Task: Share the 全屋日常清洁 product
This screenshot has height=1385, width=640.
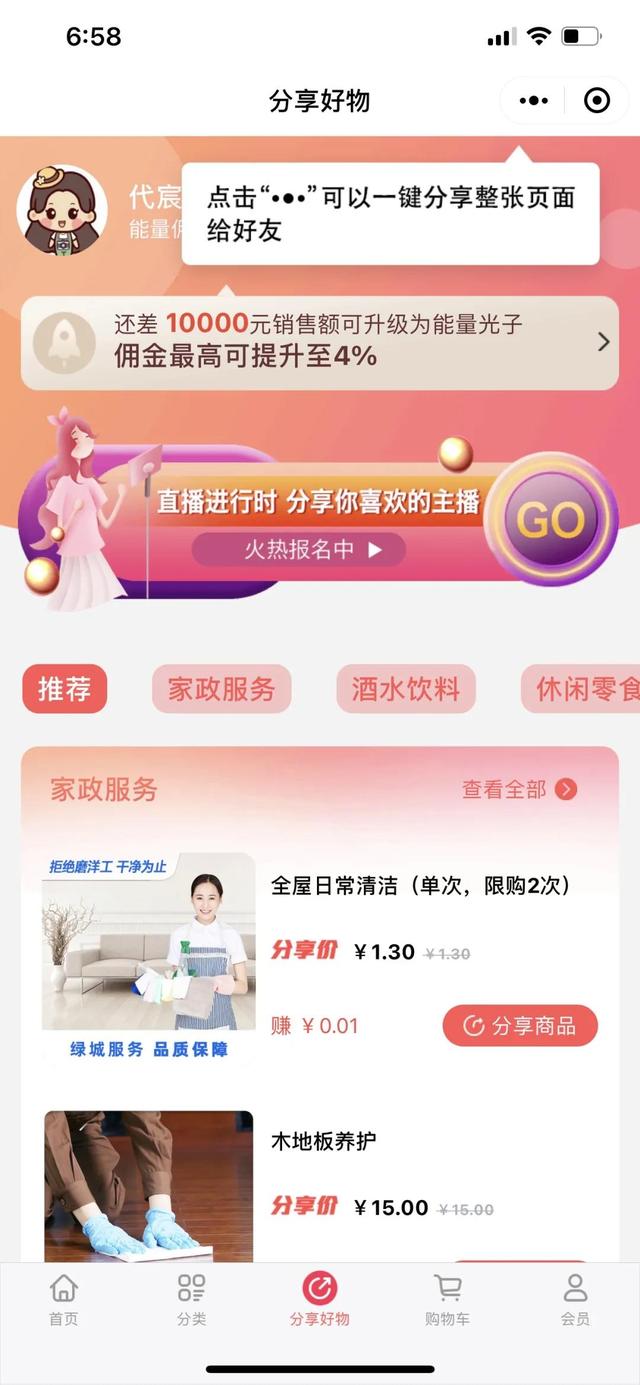Action: coord(520,1025)
